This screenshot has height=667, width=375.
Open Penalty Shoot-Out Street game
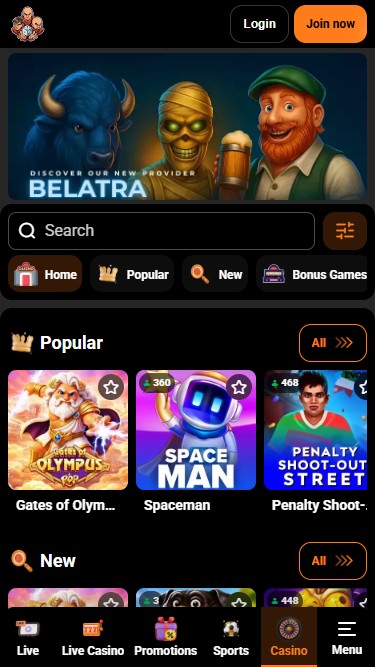pos(315,430)
